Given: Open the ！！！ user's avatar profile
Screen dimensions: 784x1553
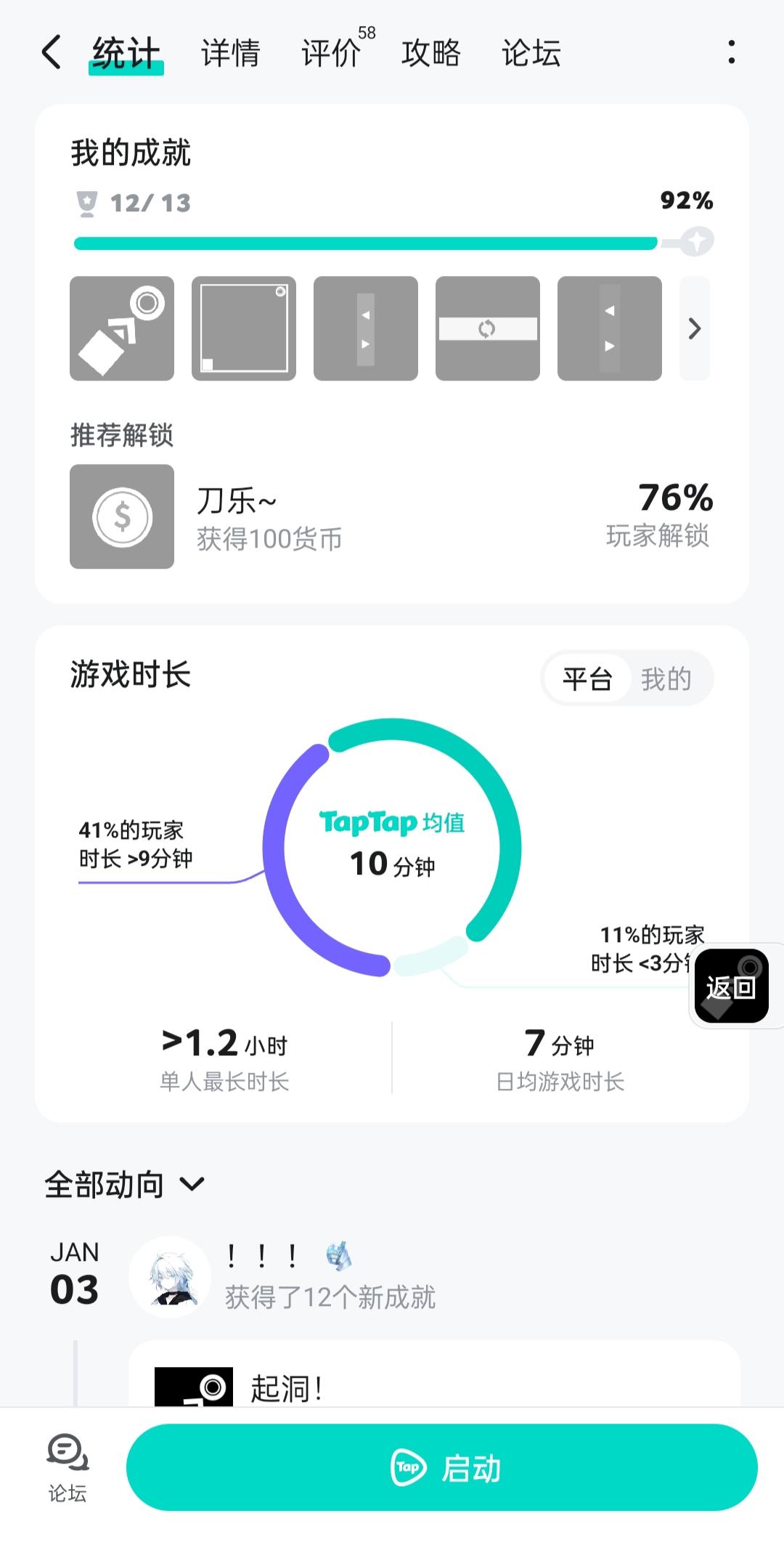Looking at the screenshot, I should click(170, 1276).
